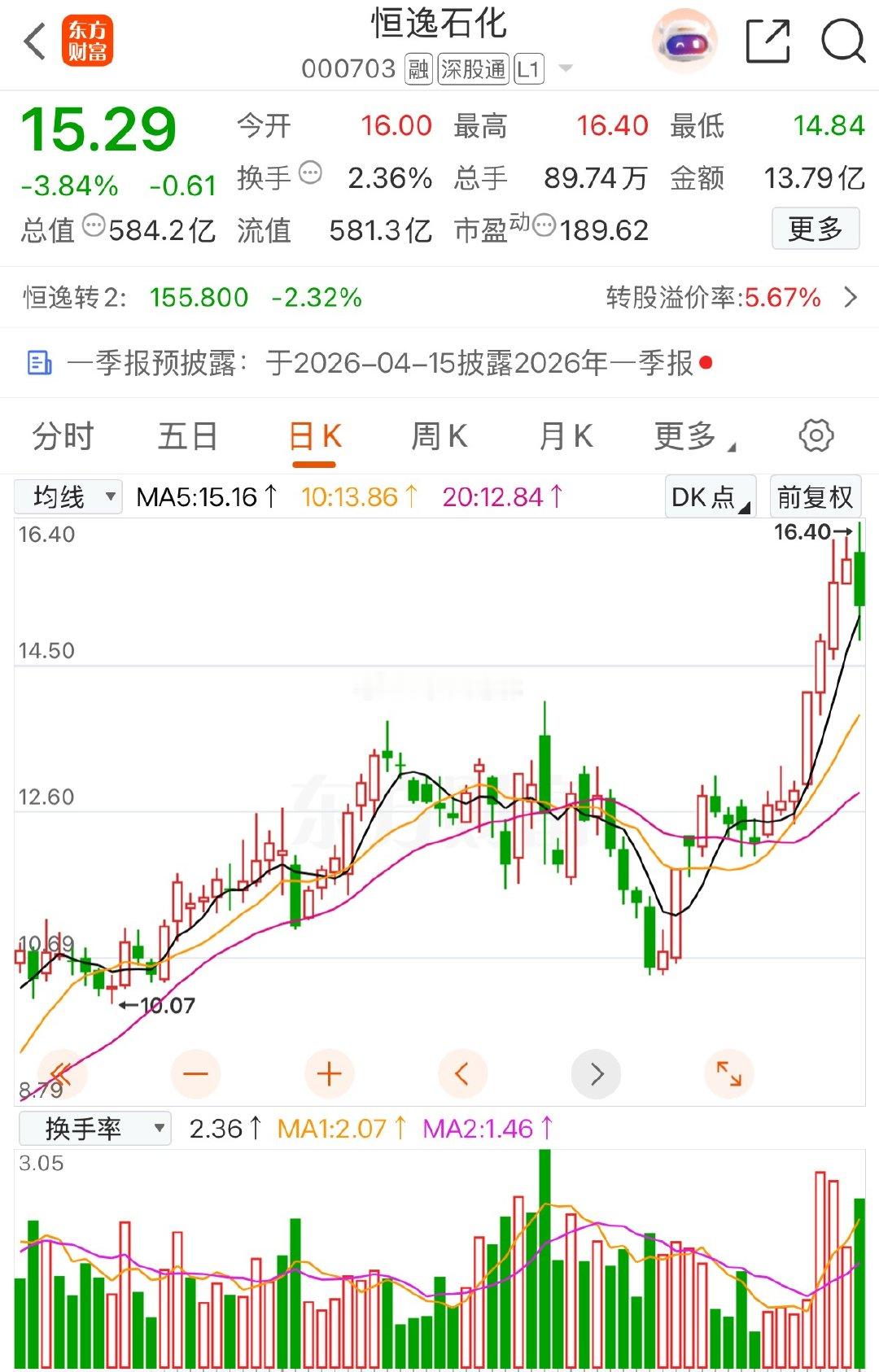Open 恒逸转2 convertible bond details arrow
The width and height of the screenshot is (879, 1372).
851,299
